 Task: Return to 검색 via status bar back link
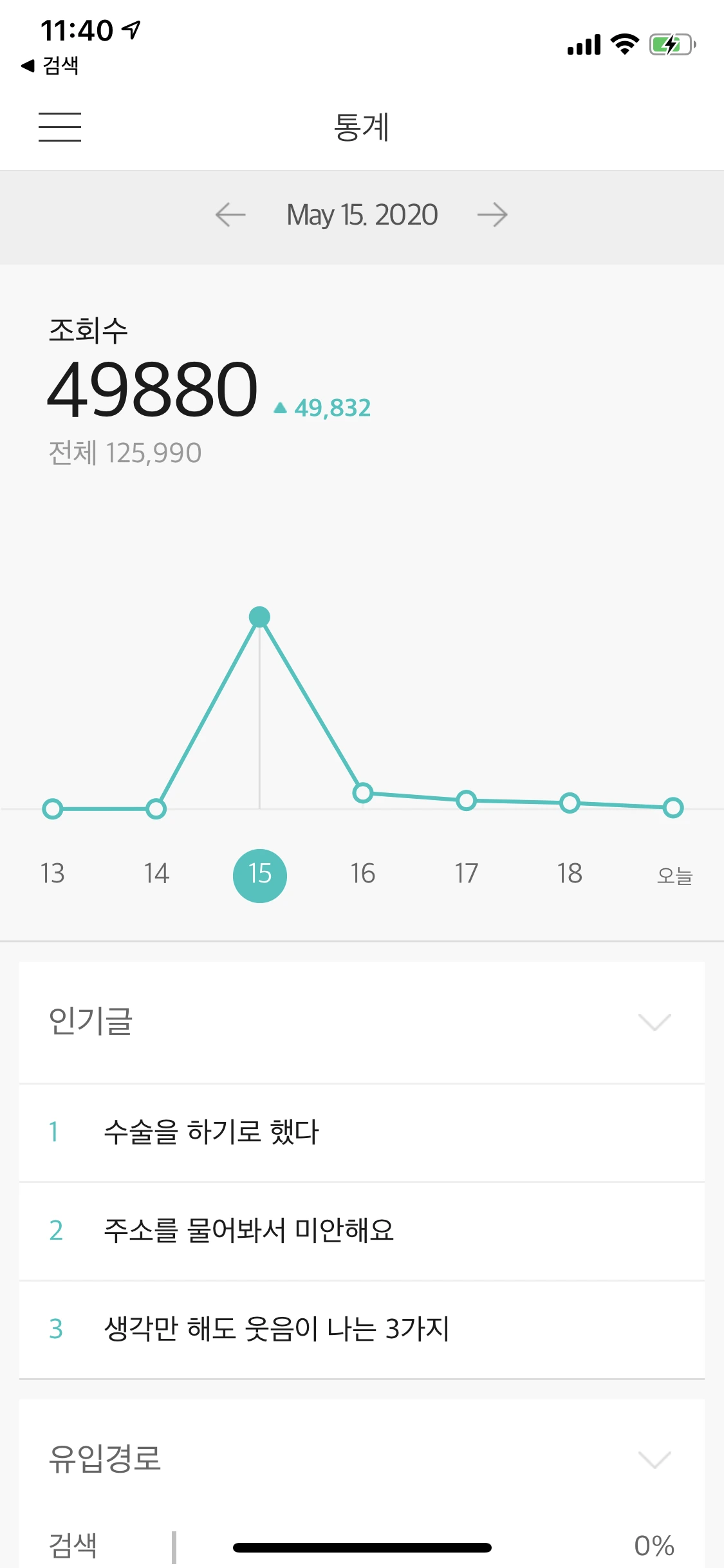coord(50,65)
